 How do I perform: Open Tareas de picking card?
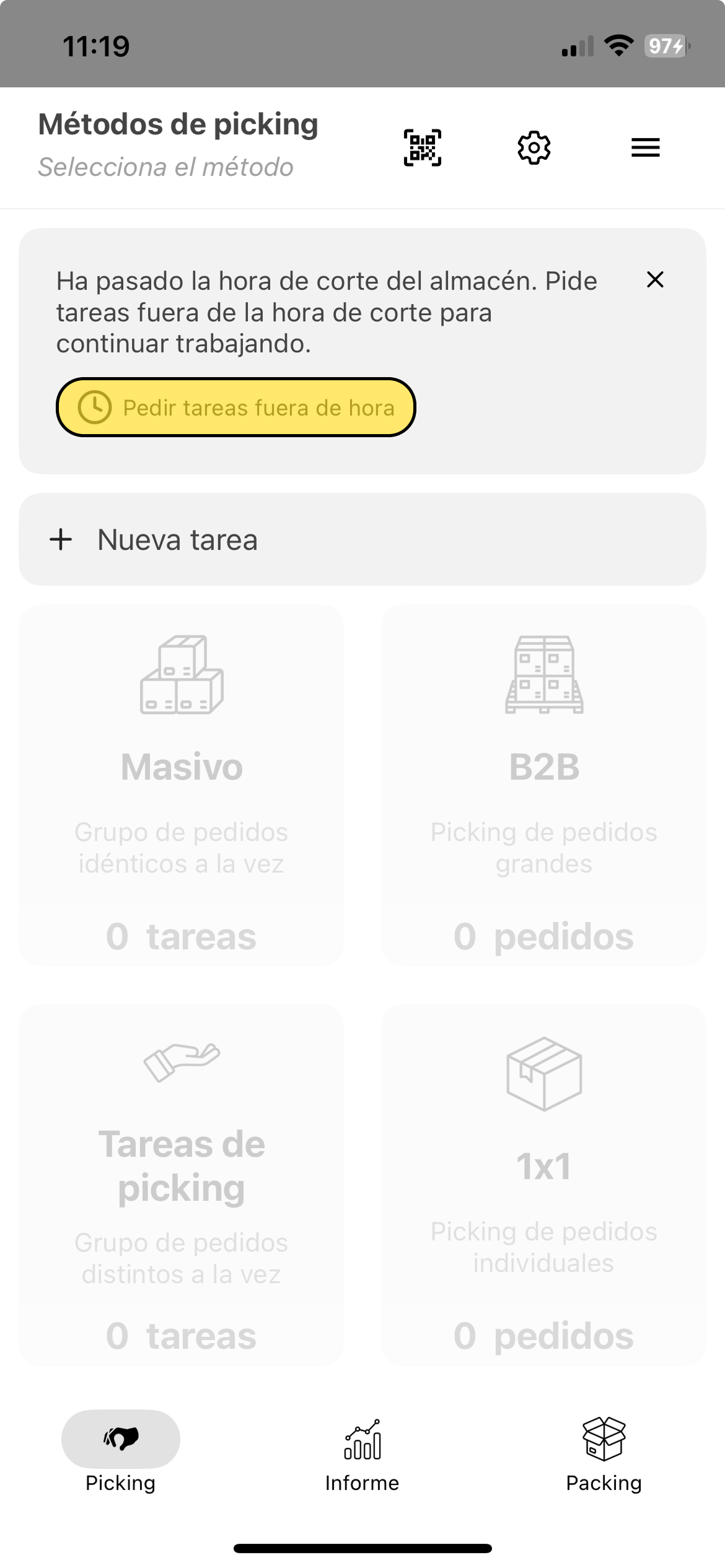(181, 1185)
